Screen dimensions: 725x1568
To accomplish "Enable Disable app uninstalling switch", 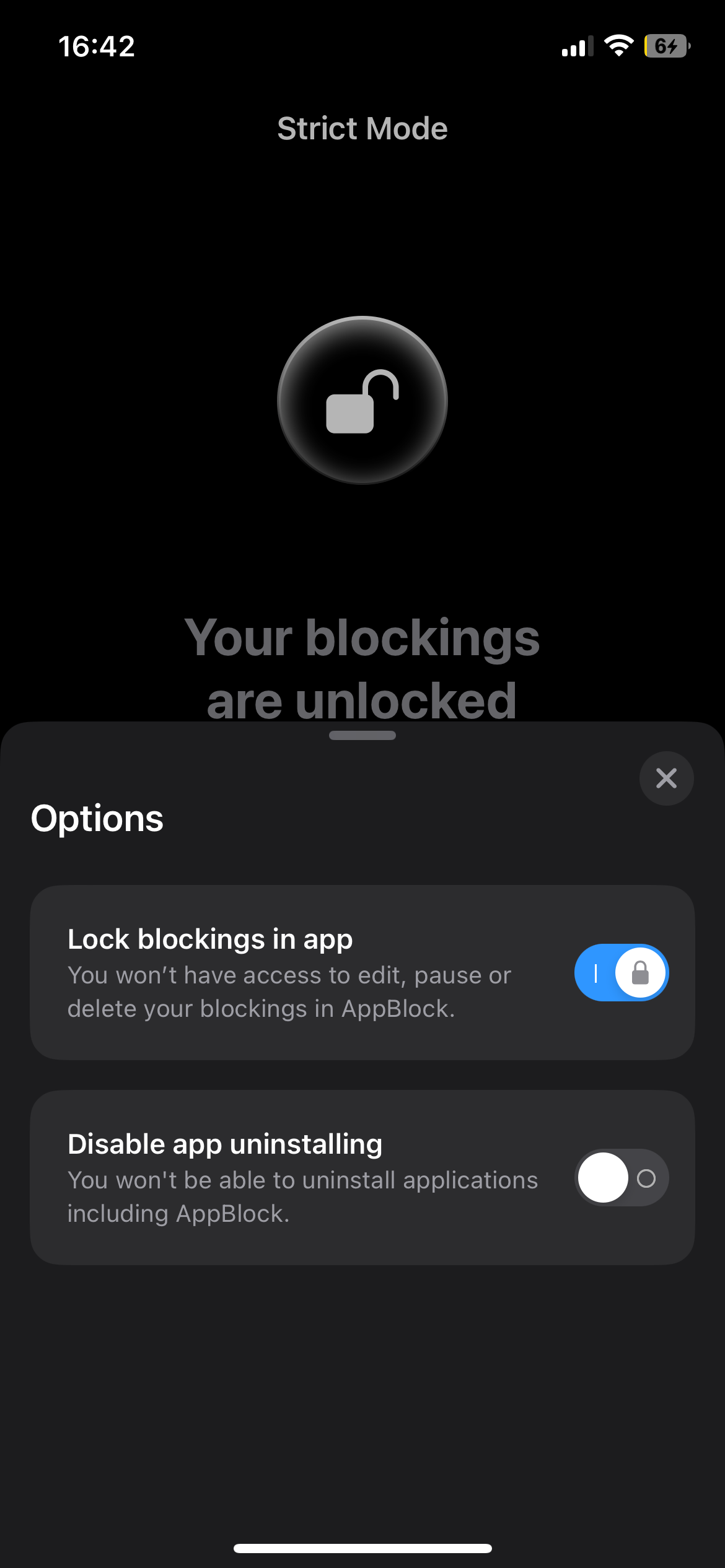I will click(x=621, y=1178).
